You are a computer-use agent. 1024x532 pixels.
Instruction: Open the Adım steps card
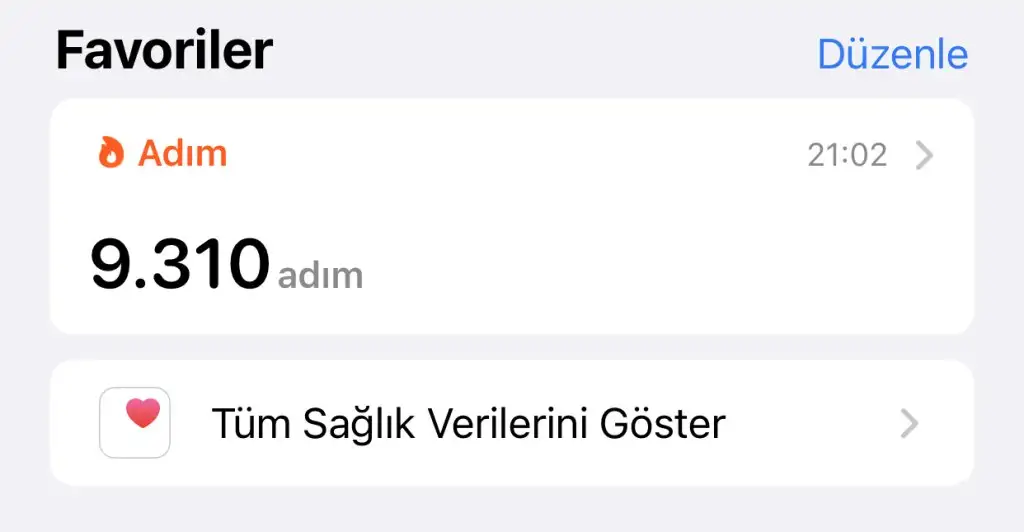tap(511, 216)
